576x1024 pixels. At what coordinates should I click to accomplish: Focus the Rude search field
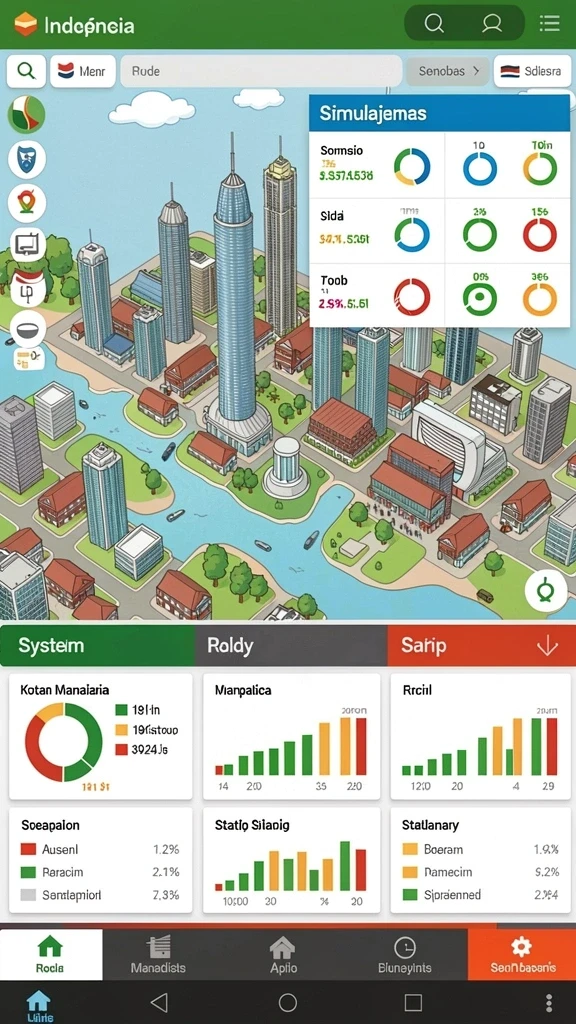[x=261, y=71]
